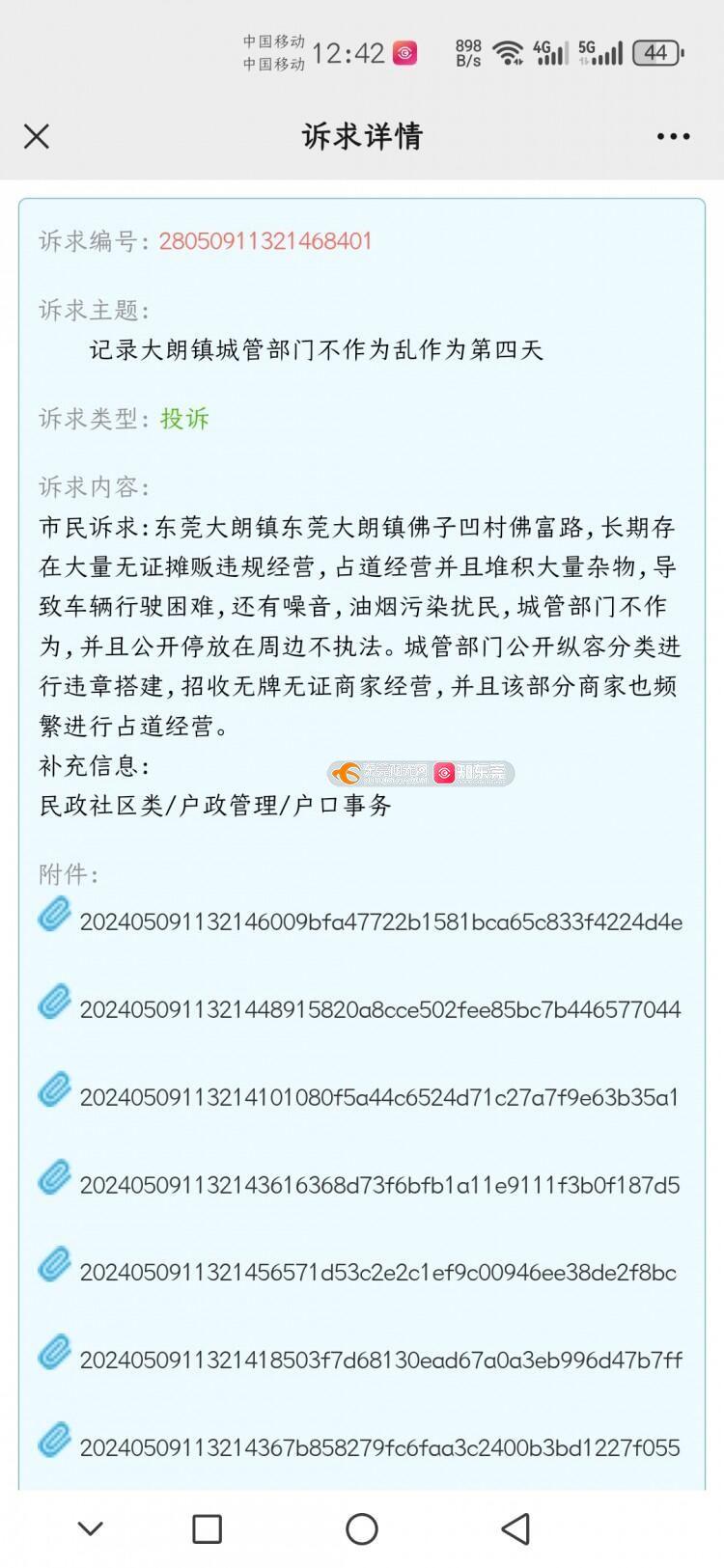Open attachment ending in f4224d4e
This screenshot has height=1568, width=724.
tap(380, 922)
